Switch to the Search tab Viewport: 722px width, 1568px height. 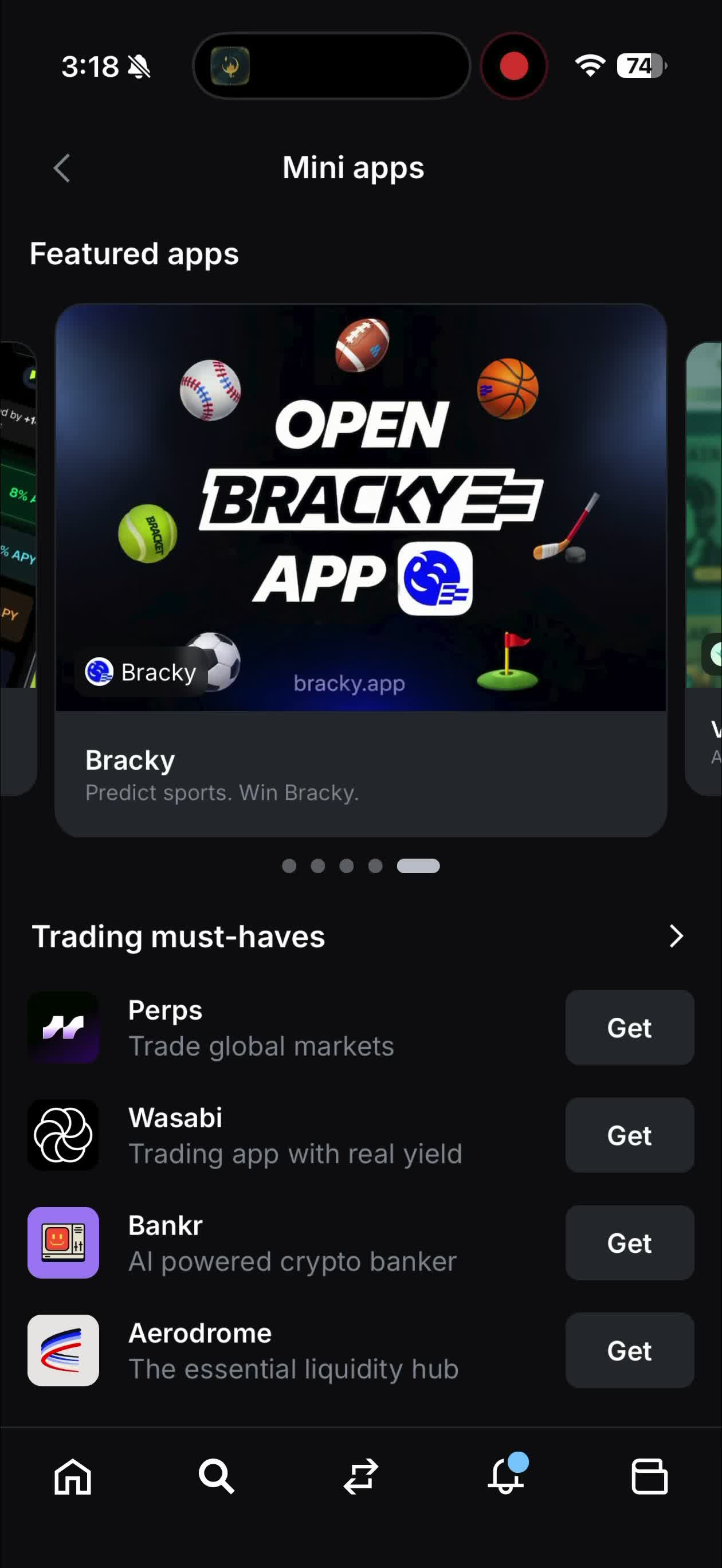[x=216, y=1476]
